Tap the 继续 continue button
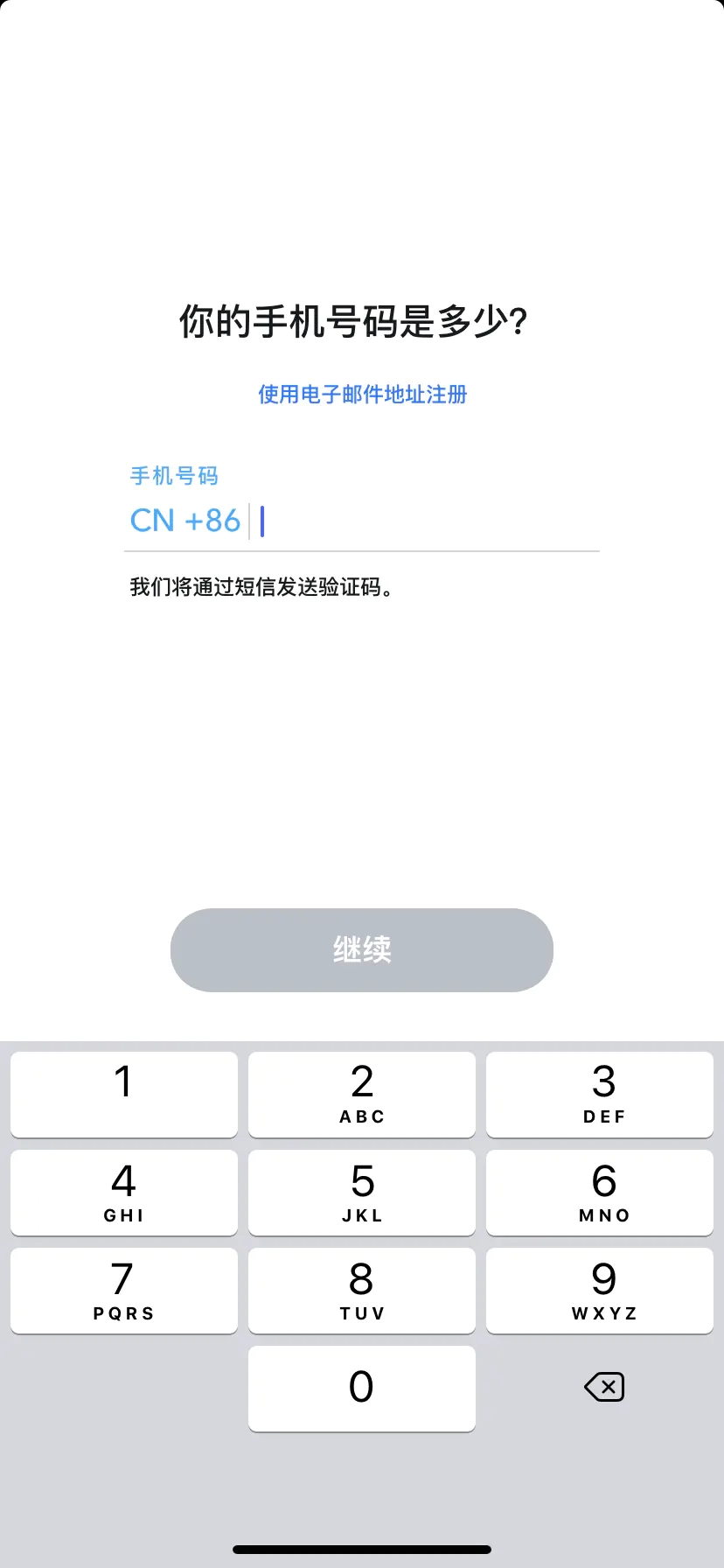Image resolution: width=724 pixels, height=1568 pixels. tap(361, 950)
